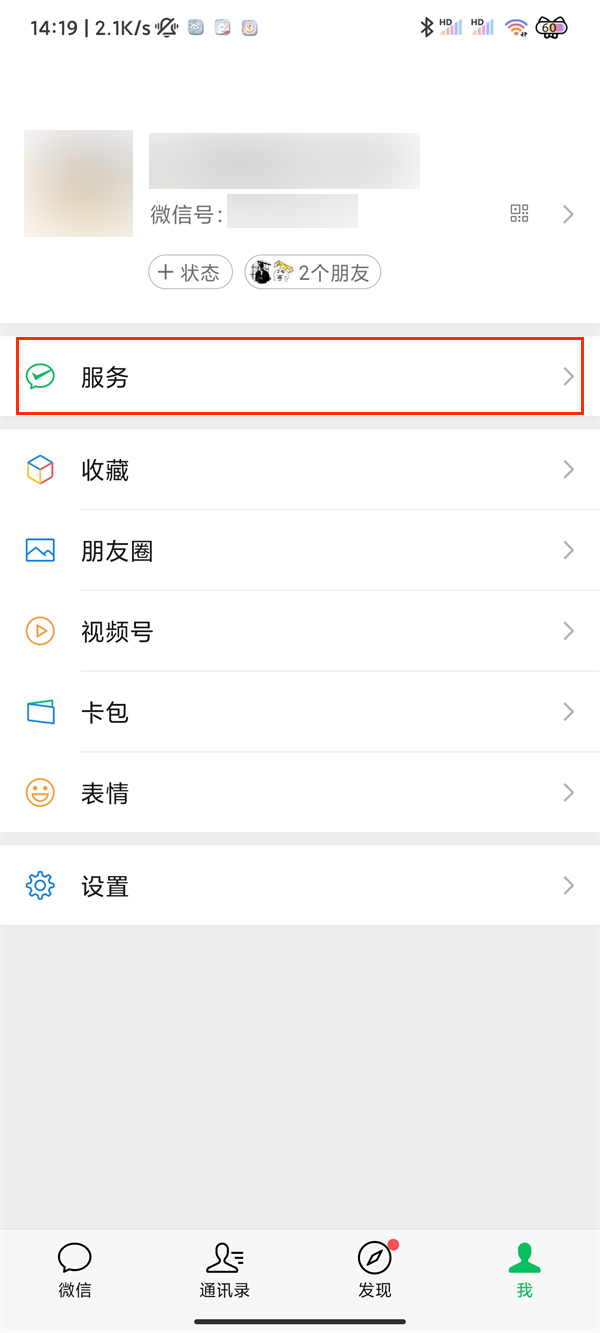The width and height of the screenshot is (600, 1333).
Task: View the 2个朋友 status chip
Action: 313,273
